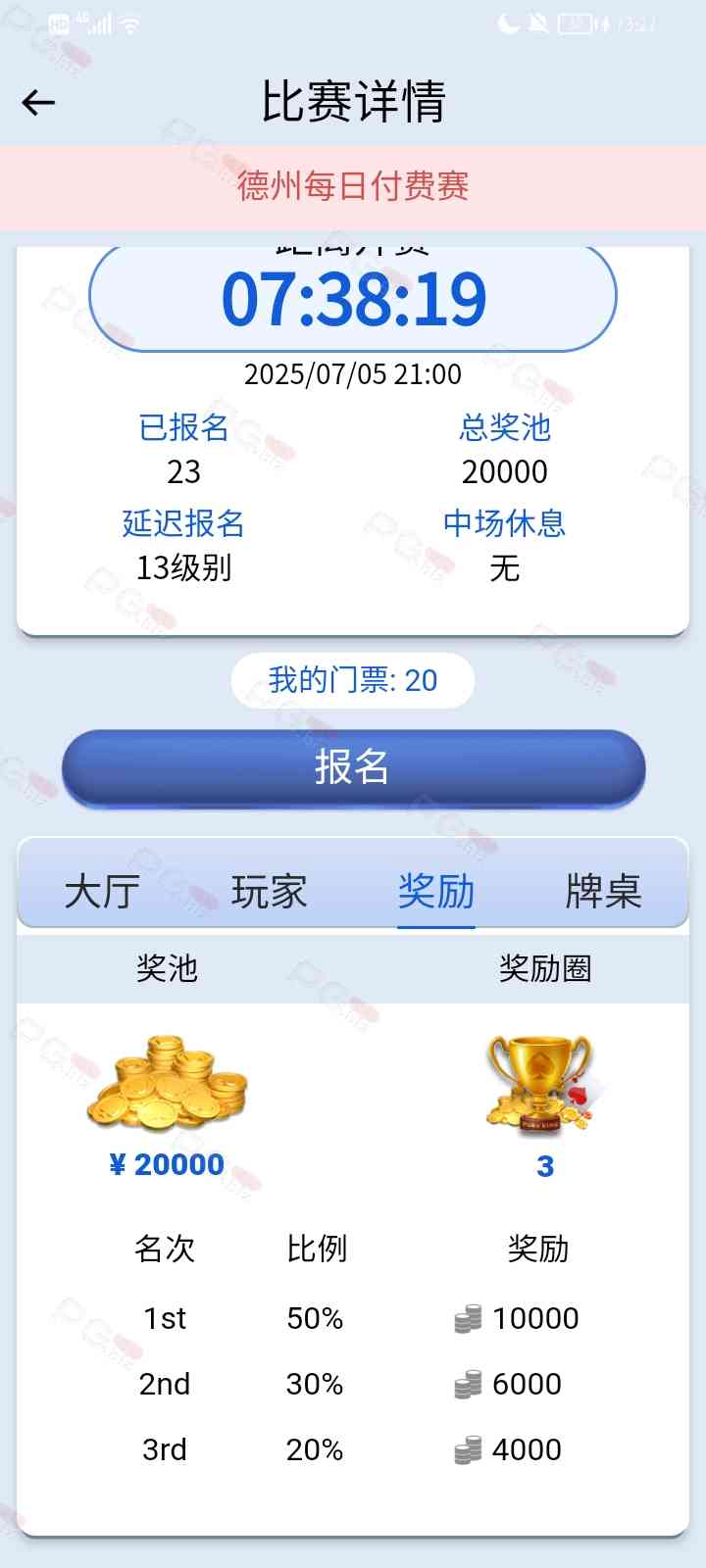View the 牌桌 tables tab
706x1568 pixels.
(x=603, y=891)
